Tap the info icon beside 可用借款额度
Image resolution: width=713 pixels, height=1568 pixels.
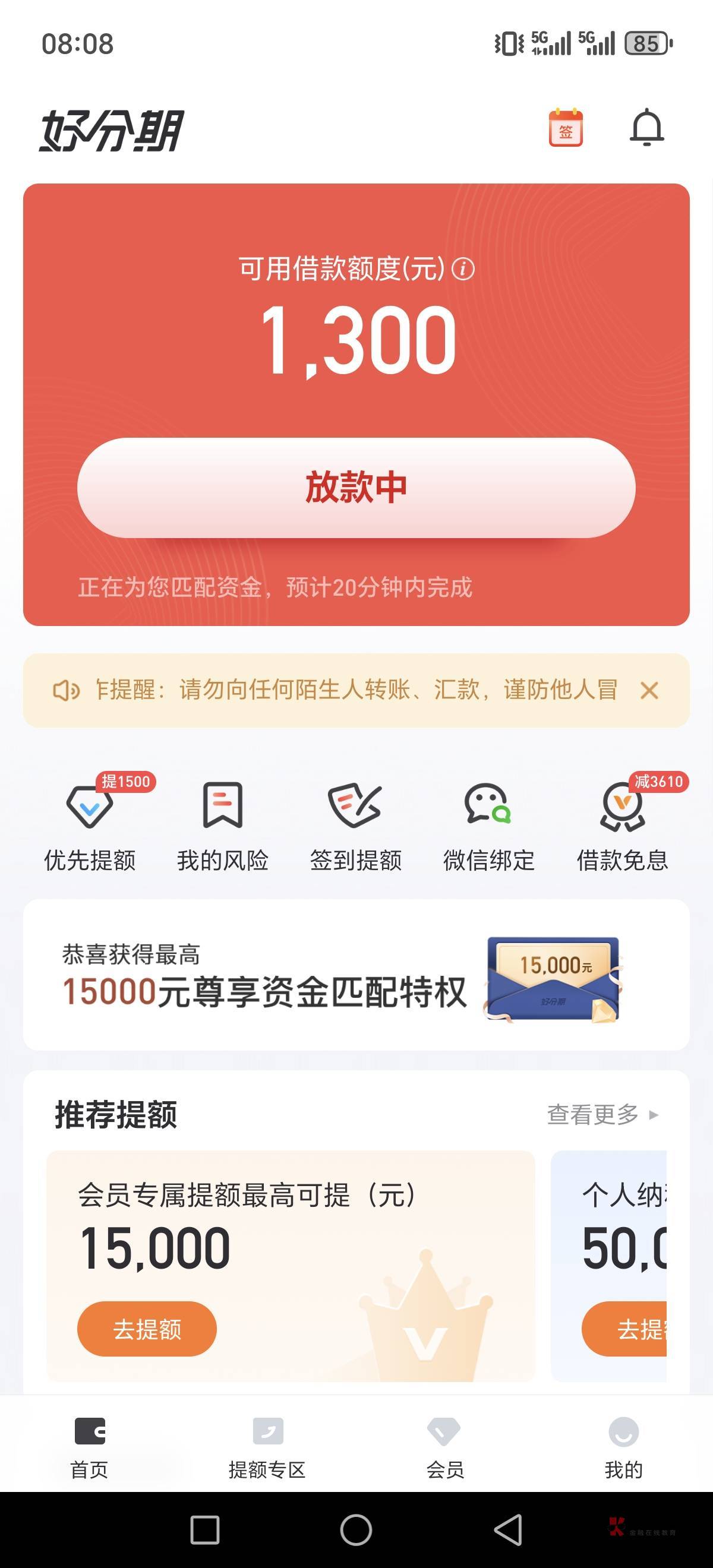pyautogui.click(x=463, y=268)
